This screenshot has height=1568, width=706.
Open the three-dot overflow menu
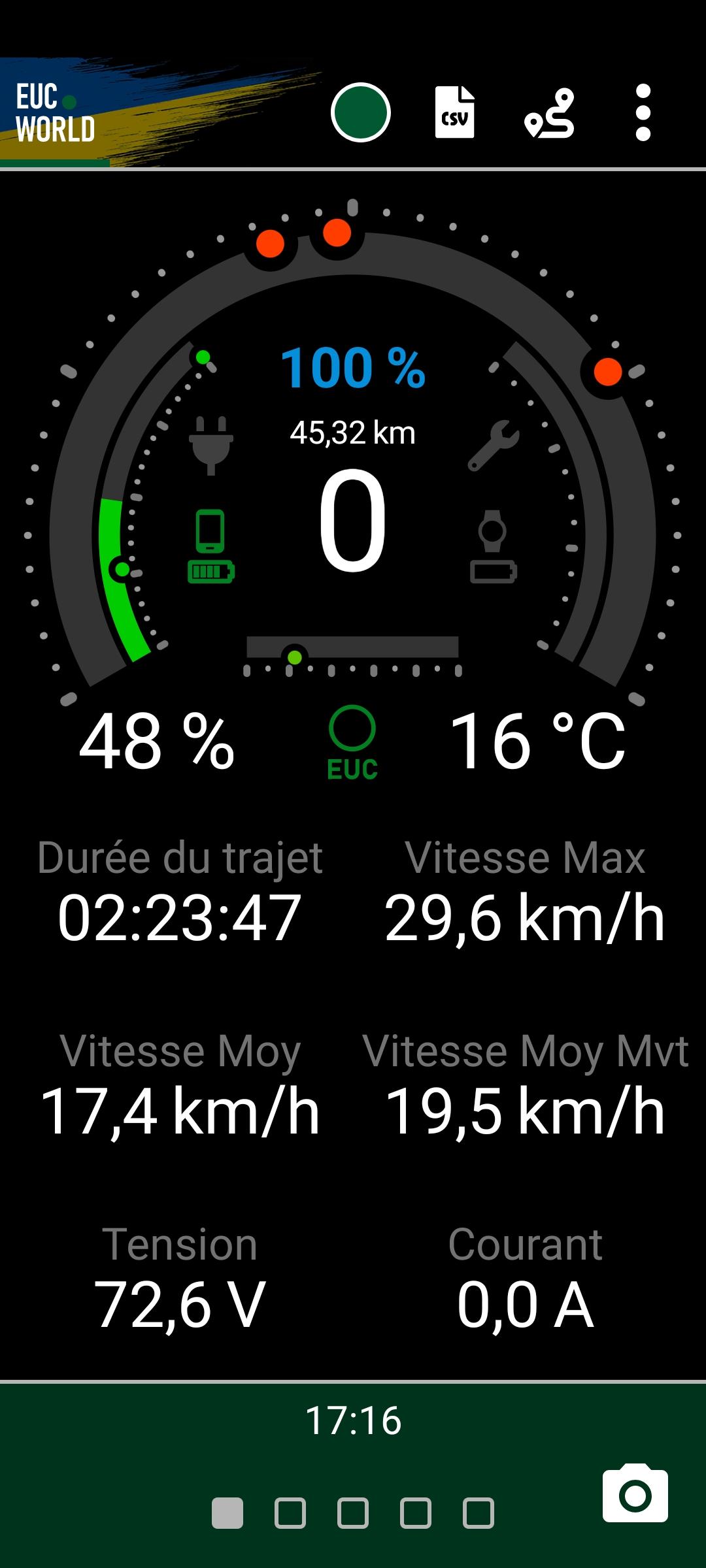click(x=643, y=112)
